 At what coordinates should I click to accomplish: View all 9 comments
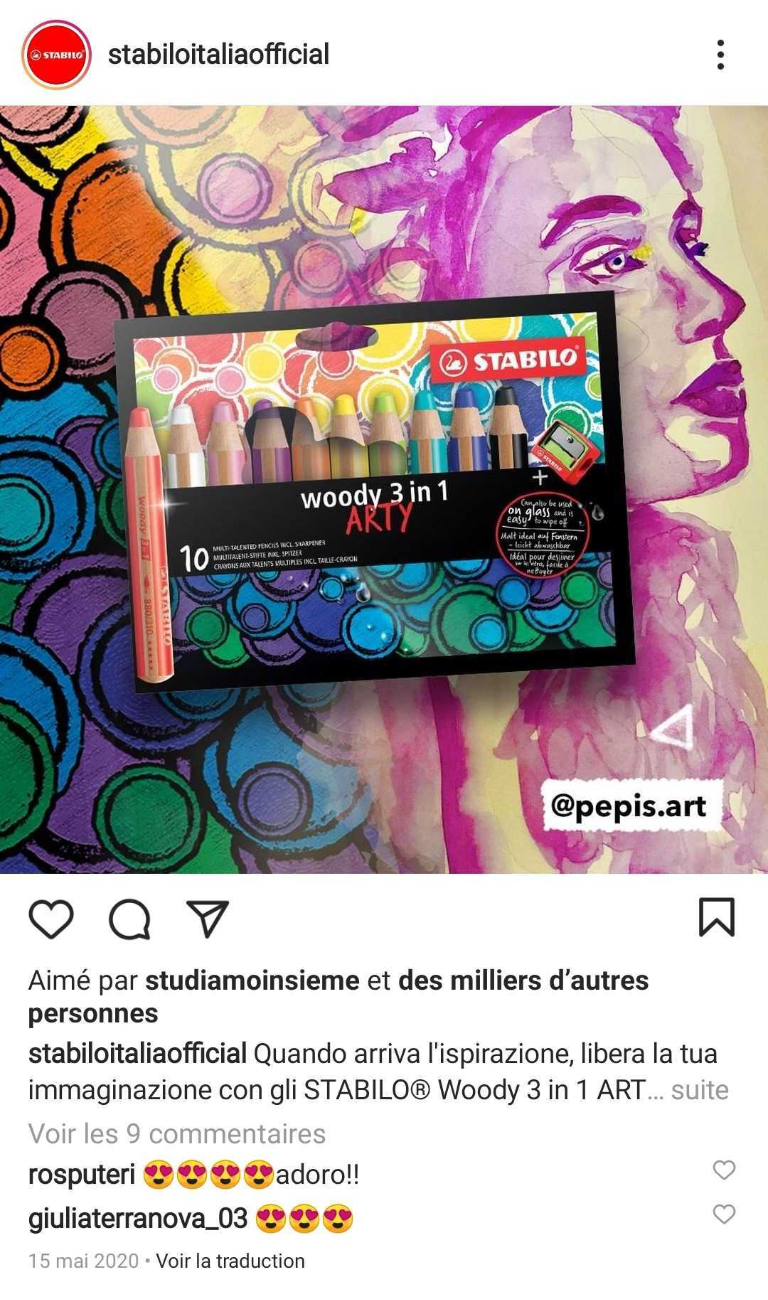177,1133
